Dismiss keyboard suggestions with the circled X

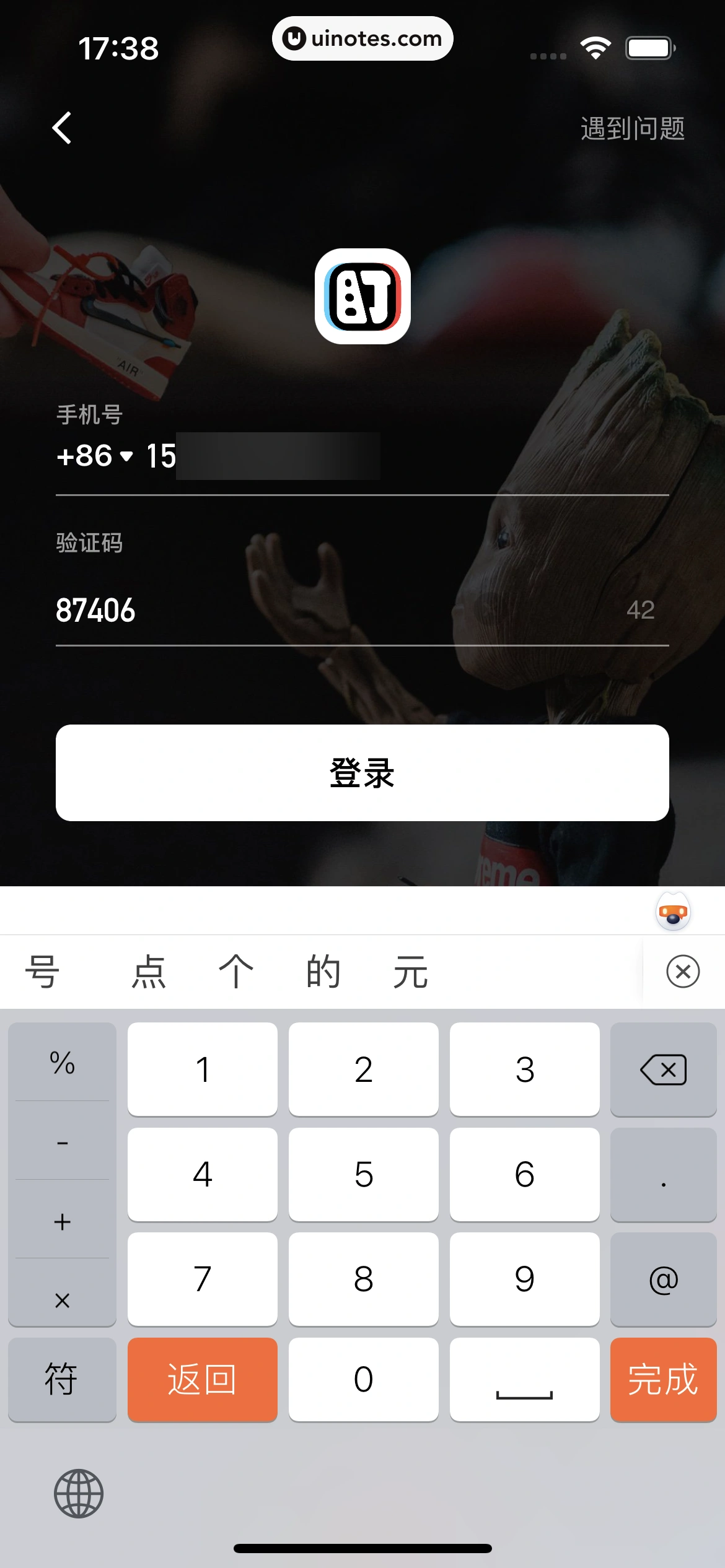pos(683,971)
